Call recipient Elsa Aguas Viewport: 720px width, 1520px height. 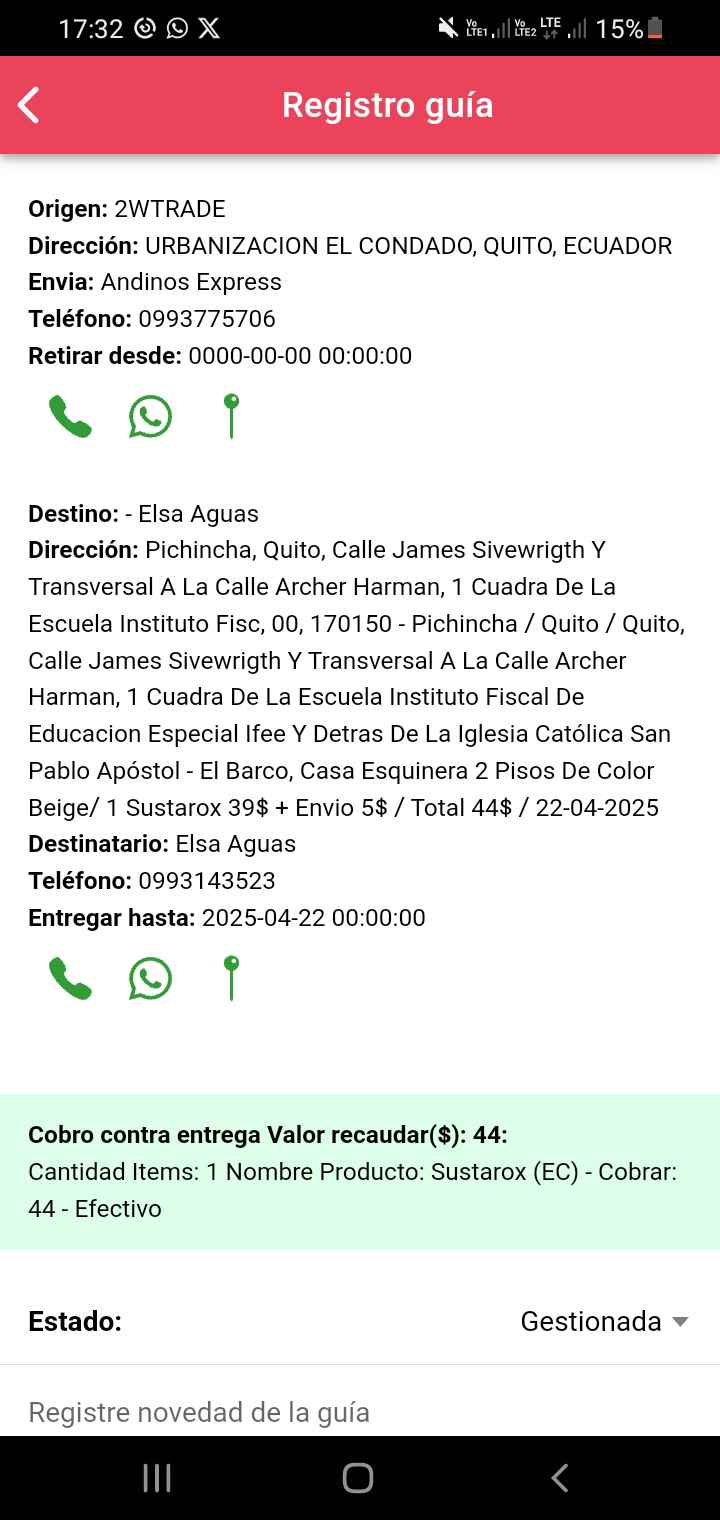pyautogui.click(x=70, y=979)
